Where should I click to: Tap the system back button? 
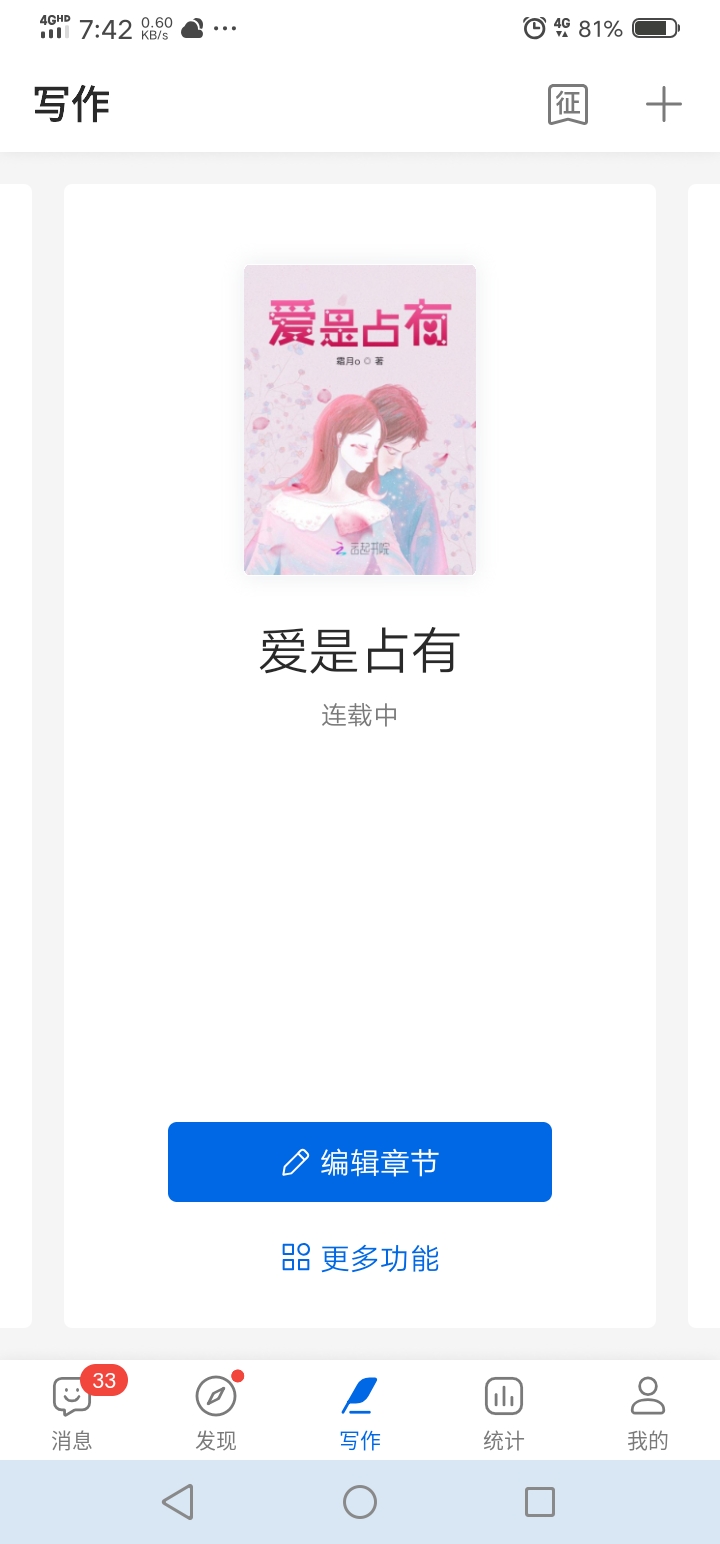[178, 1502]
